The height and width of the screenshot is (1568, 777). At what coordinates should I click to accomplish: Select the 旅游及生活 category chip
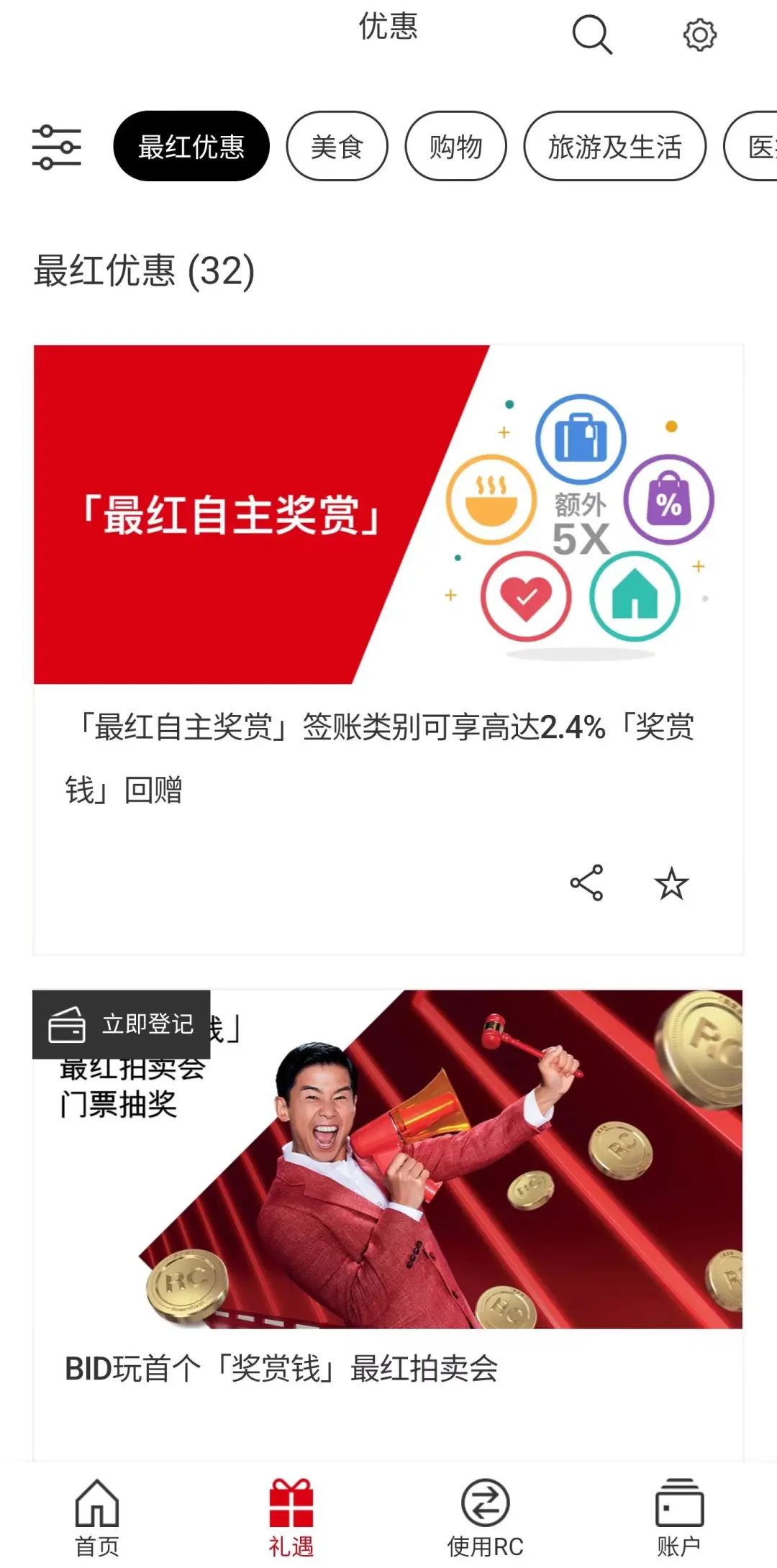(614, 147)
